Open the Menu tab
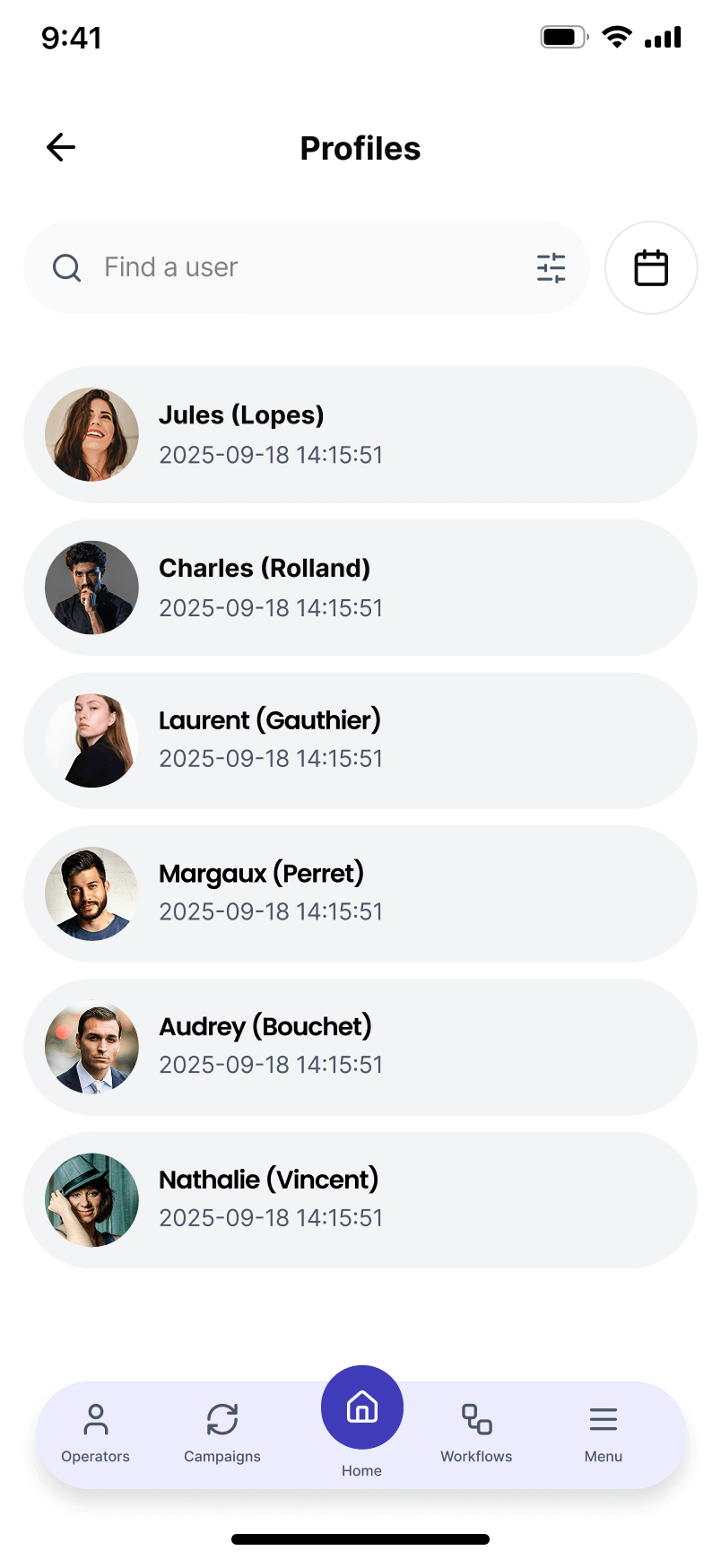721x1568 pixels. (x=604, y=1433)
